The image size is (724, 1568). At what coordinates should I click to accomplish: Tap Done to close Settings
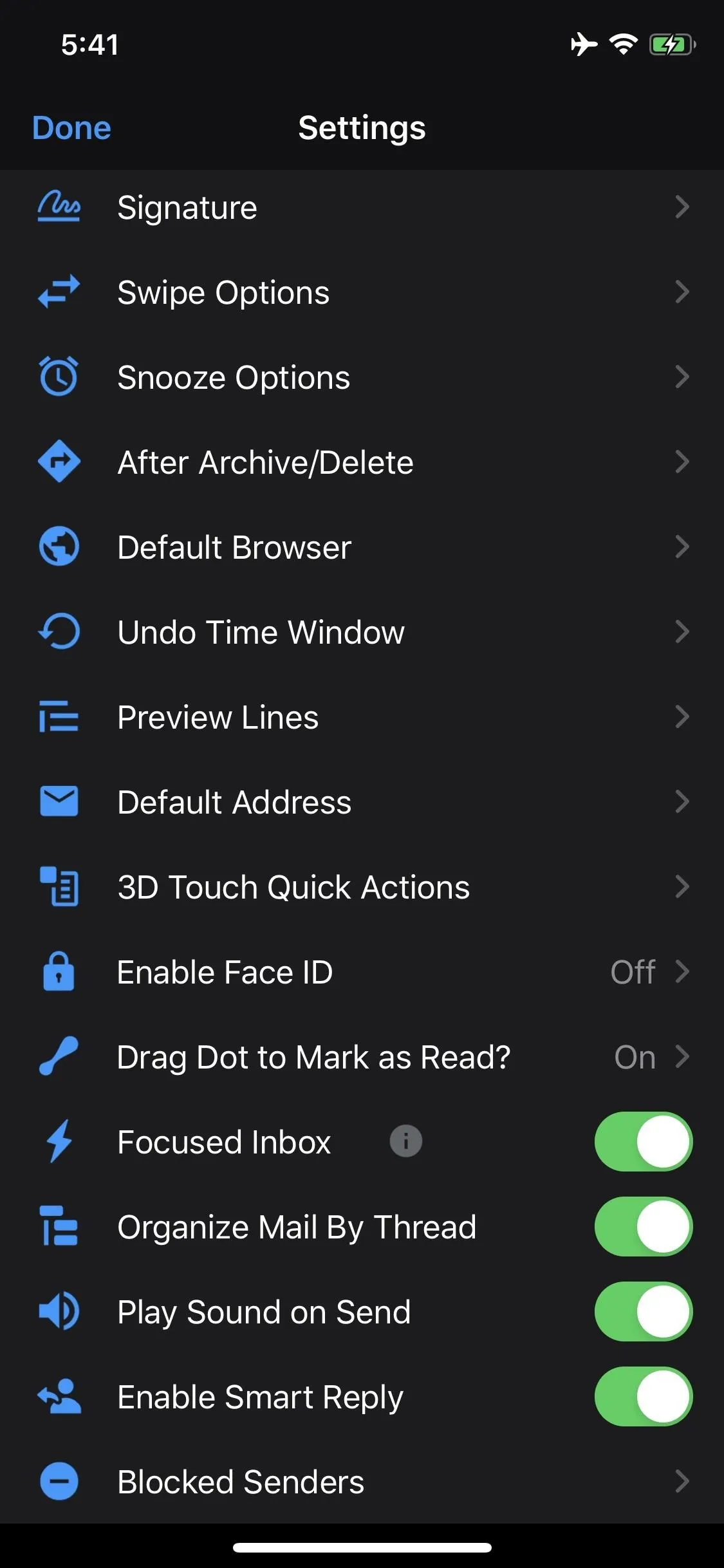click(71, 127)
